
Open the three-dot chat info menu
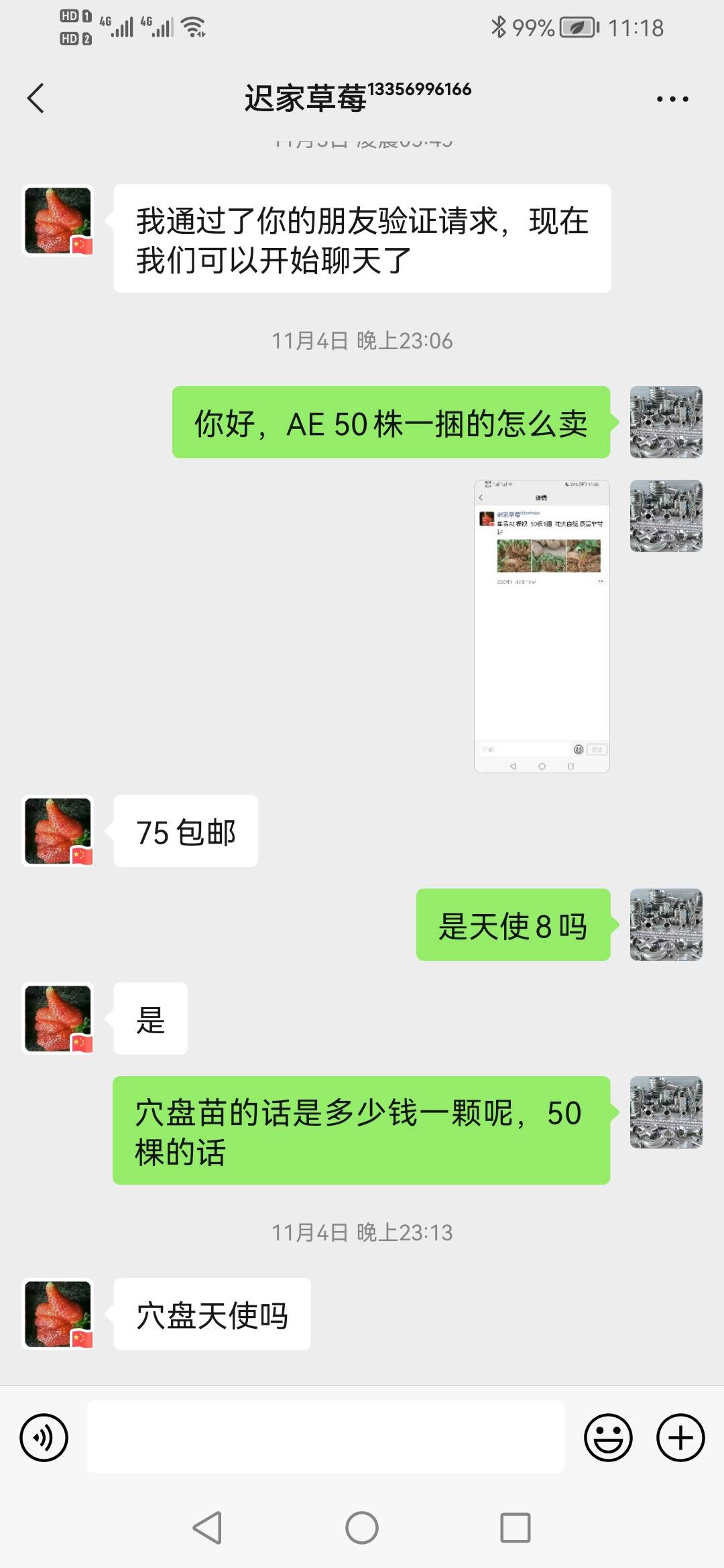[672, 99]
